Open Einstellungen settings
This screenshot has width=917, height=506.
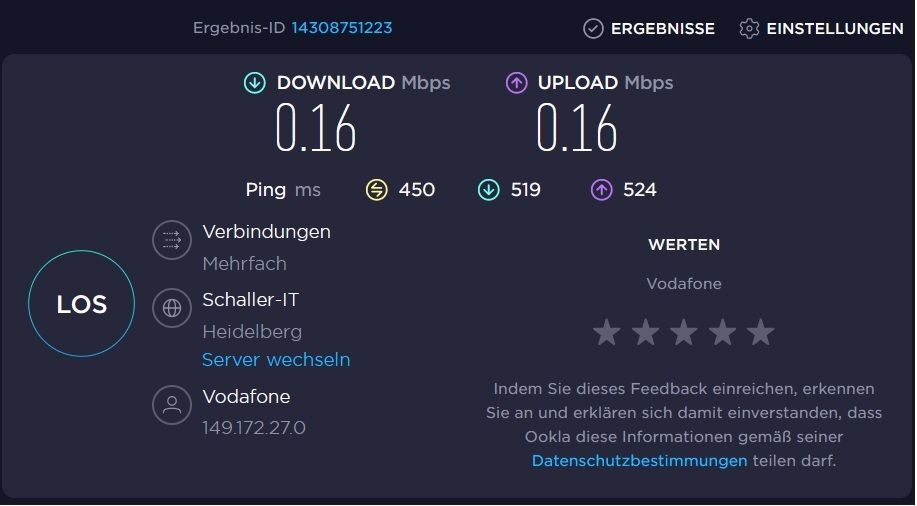tap(821, 29)
